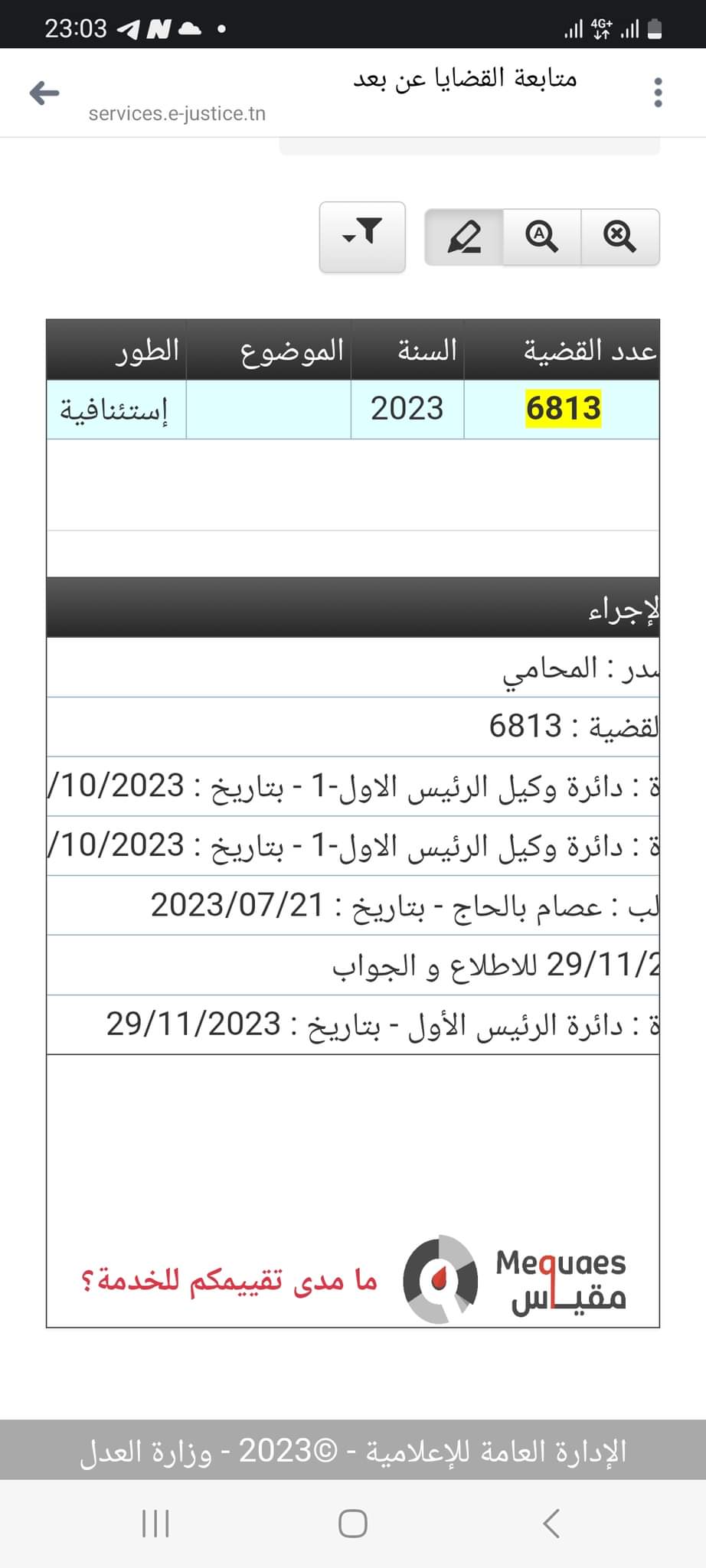Open the three-dot overflow menu
The width and height of the screenshot is (706, 1568).
pos(658,93)
